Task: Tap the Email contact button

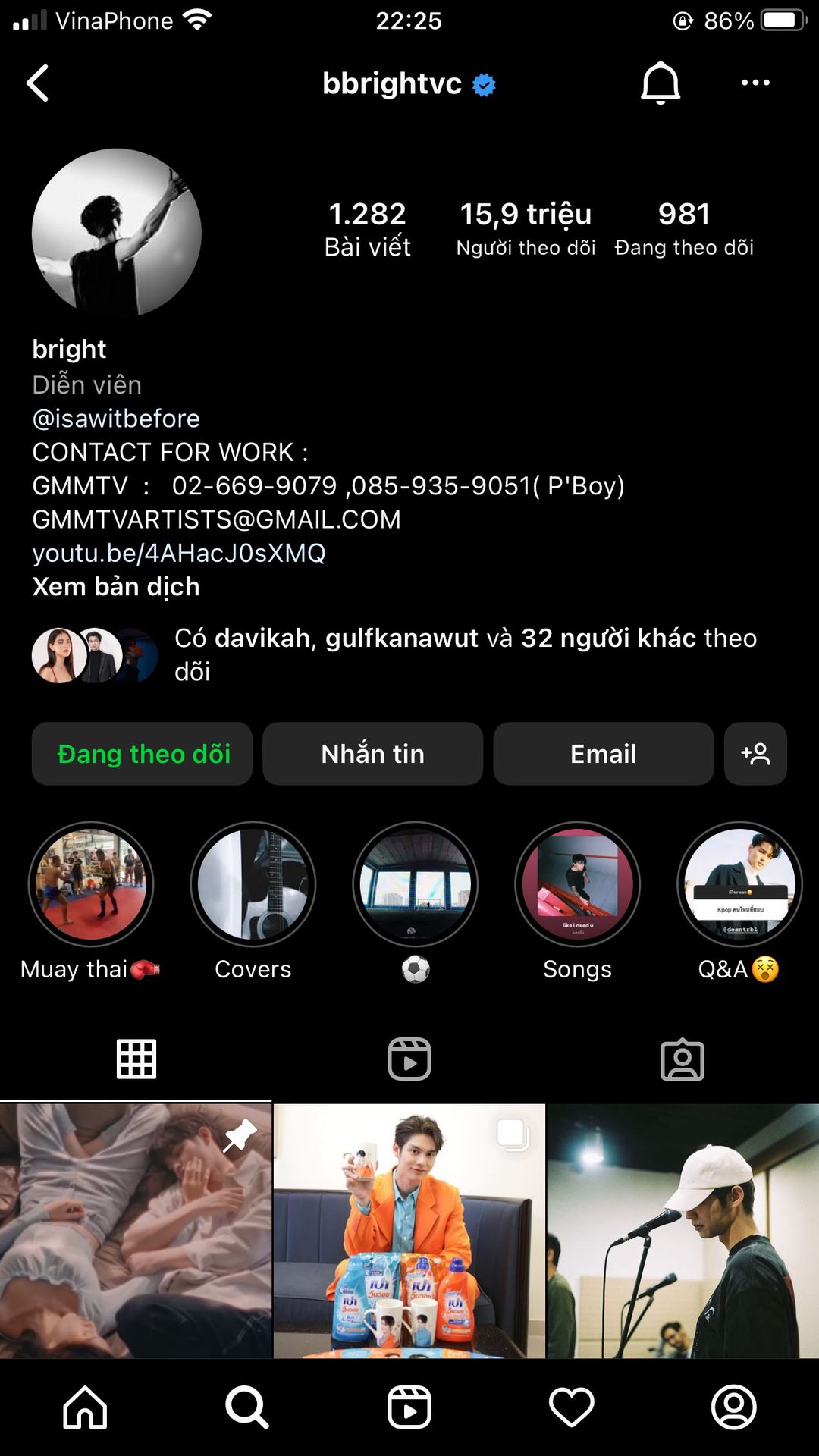Action: point(603,754)
